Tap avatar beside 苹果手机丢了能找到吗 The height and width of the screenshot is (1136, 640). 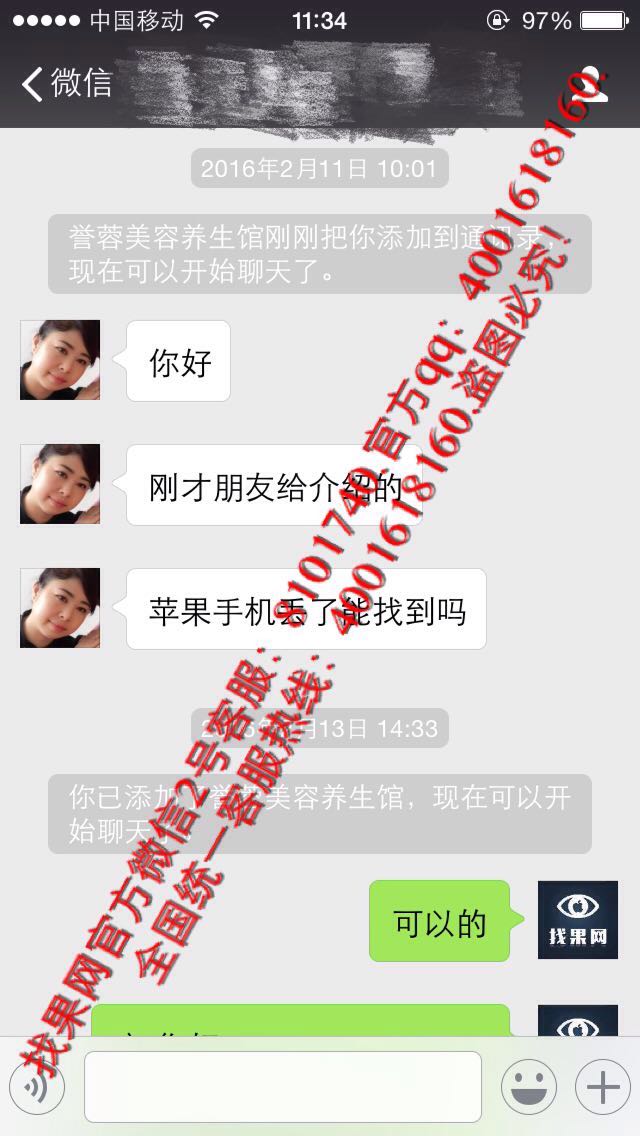60,608
